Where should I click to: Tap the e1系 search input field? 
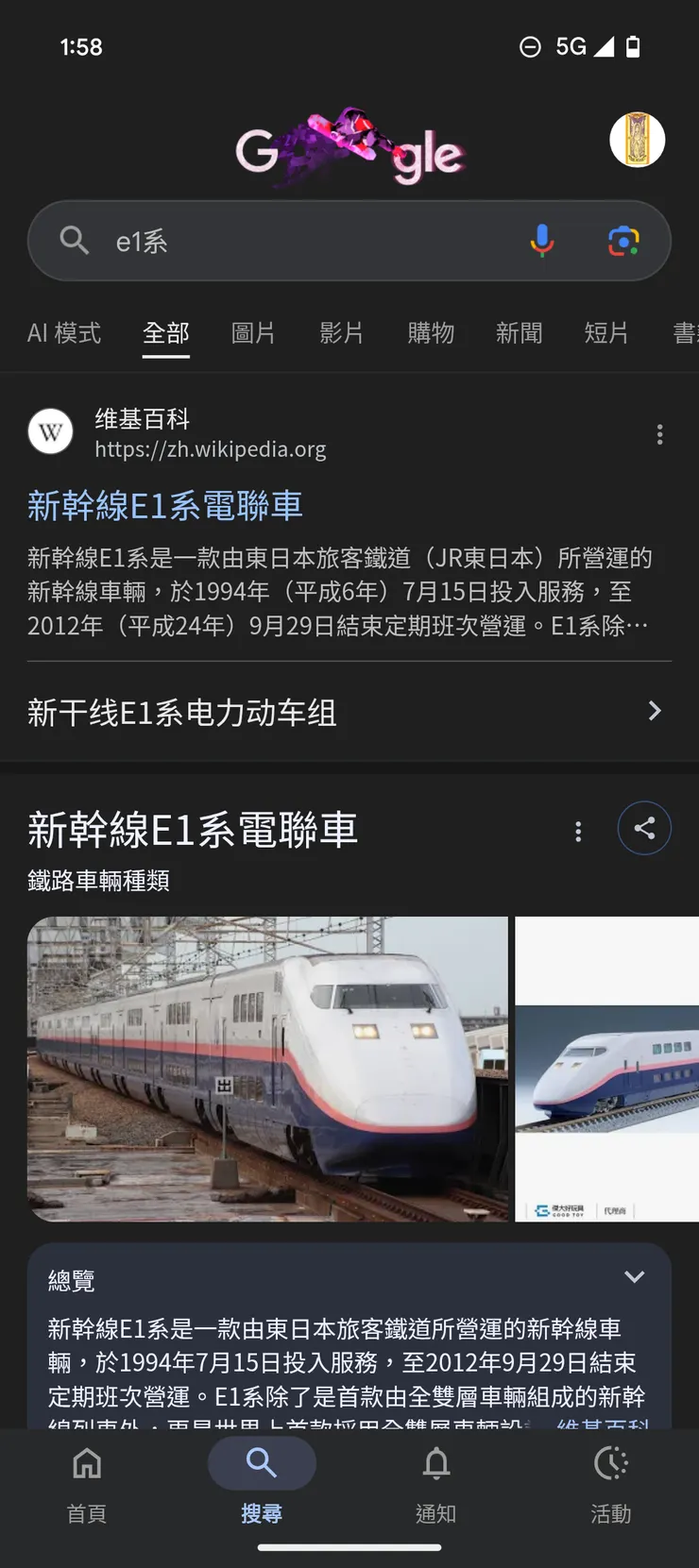click(283, 241)
